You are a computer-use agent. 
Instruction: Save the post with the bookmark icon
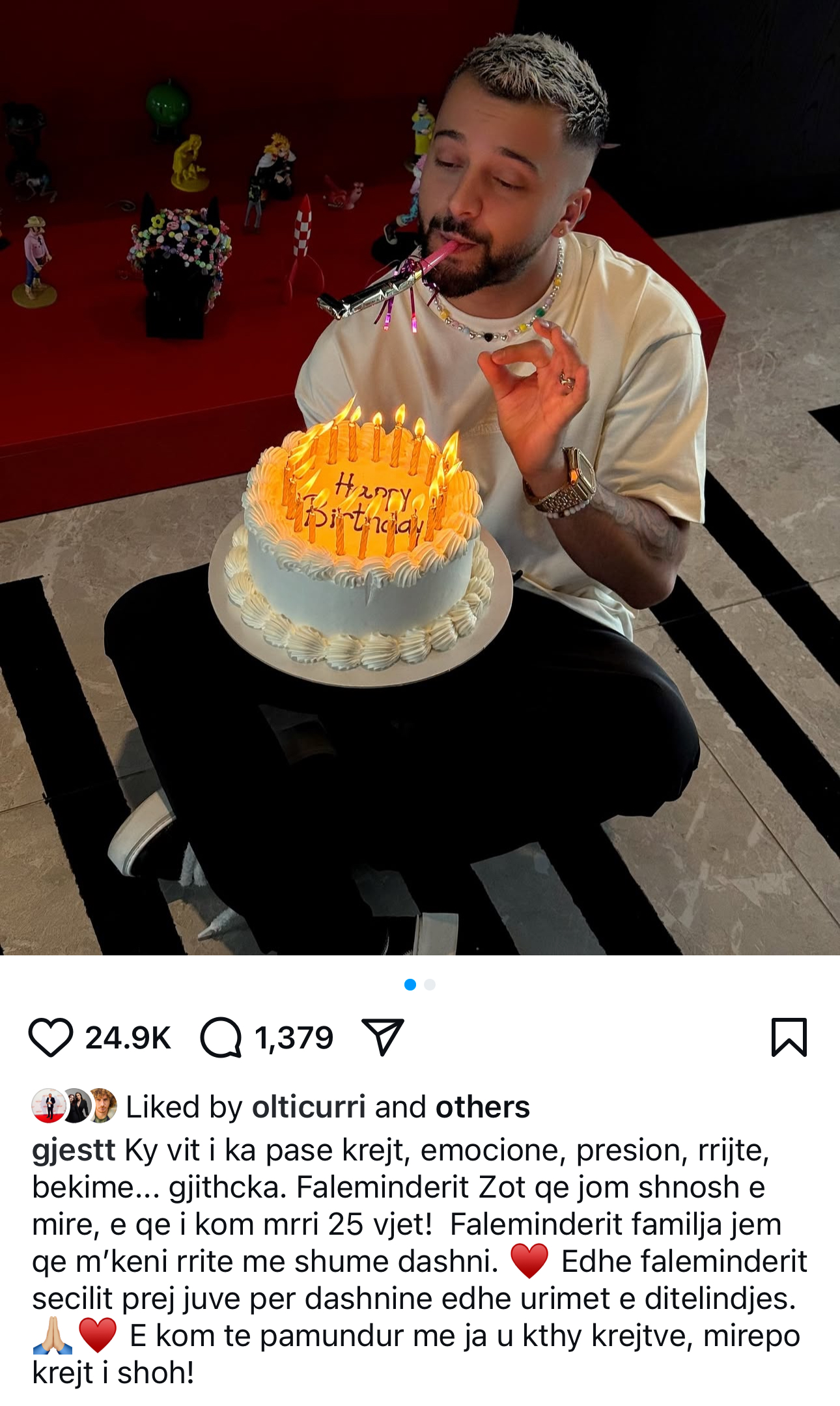pyautogui.click(x=789, y=1037)
